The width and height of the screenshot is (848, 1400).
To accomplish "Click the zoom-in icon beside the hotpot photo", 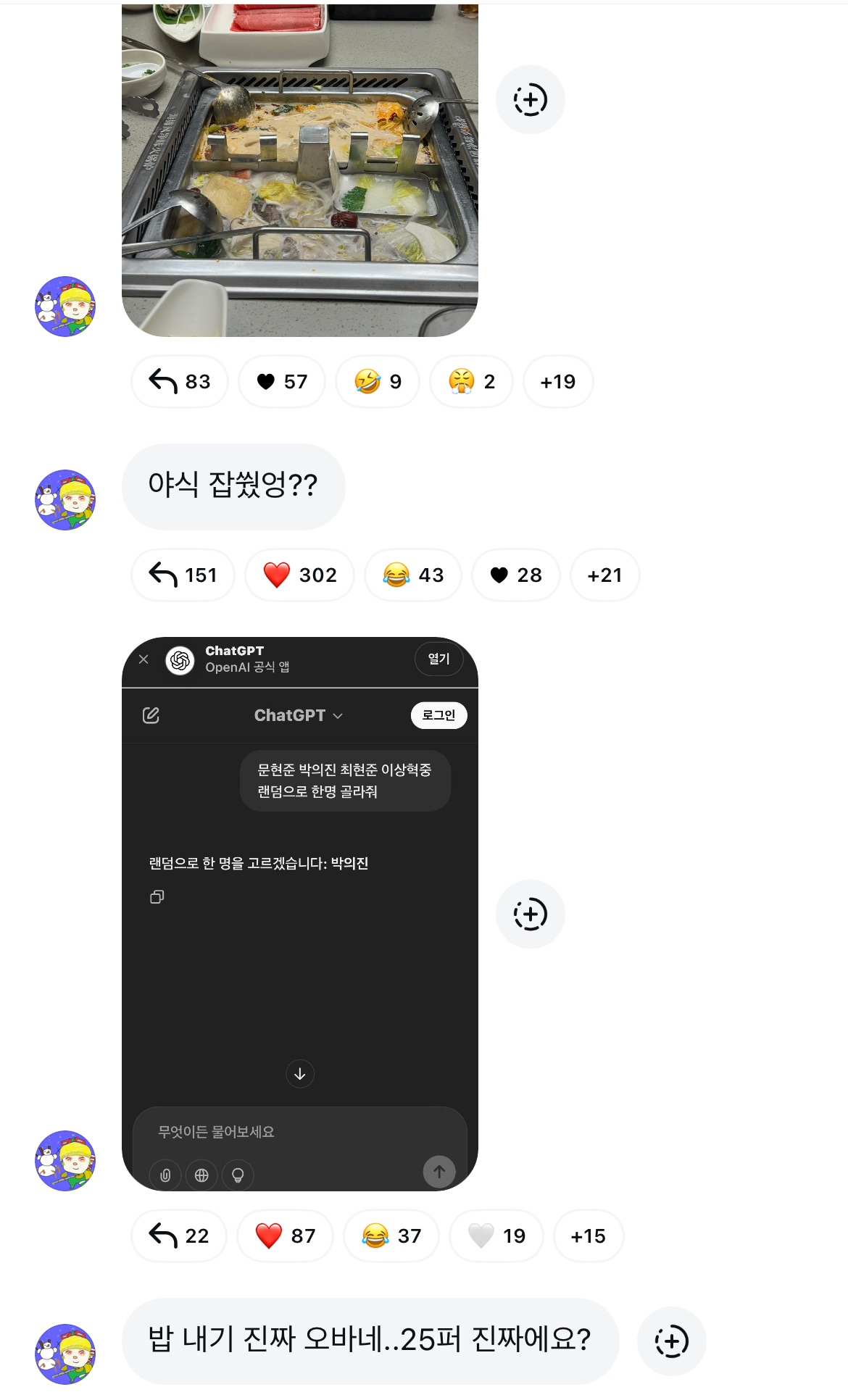I will pyautogui.click(x=530, y=99).
